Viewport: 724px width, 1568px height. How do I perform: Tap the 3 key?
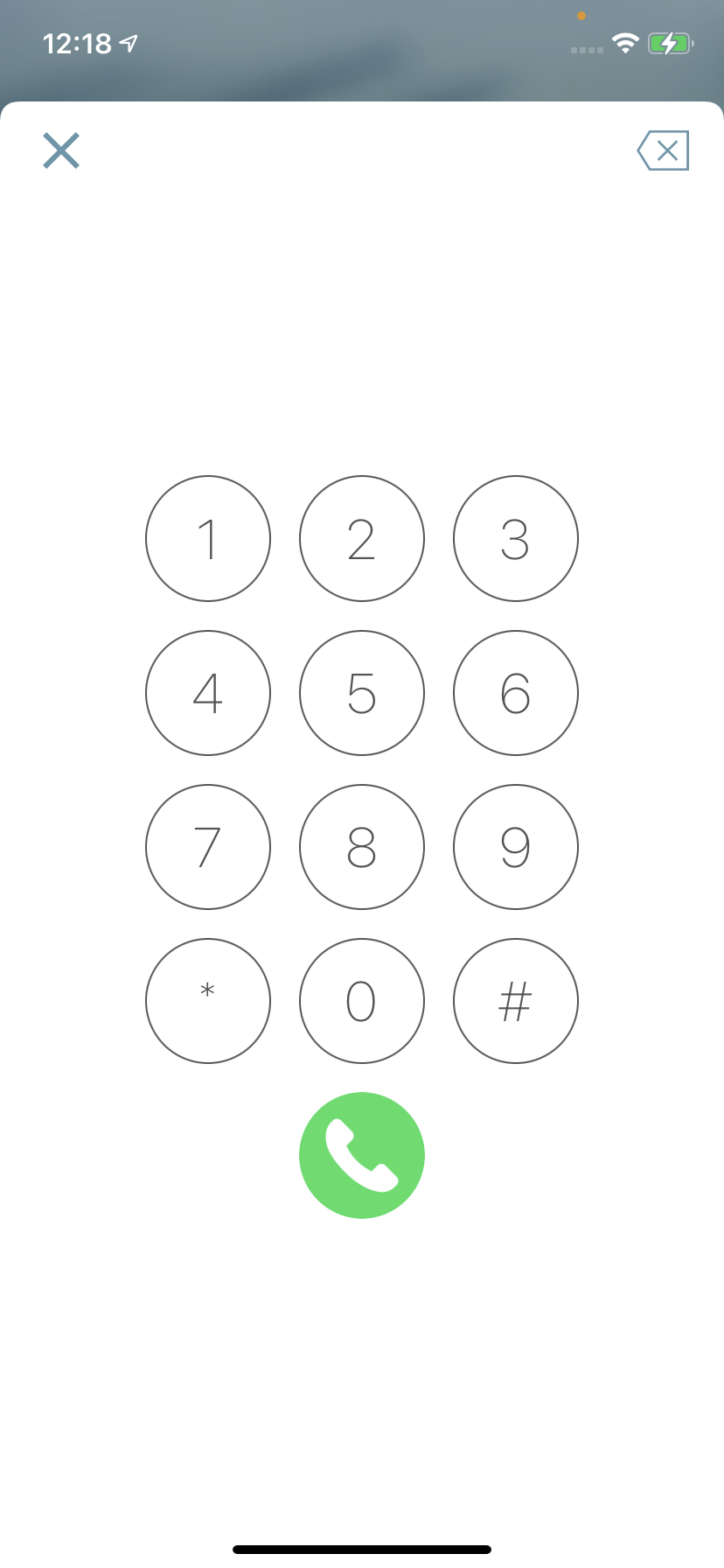click(516, 539)
